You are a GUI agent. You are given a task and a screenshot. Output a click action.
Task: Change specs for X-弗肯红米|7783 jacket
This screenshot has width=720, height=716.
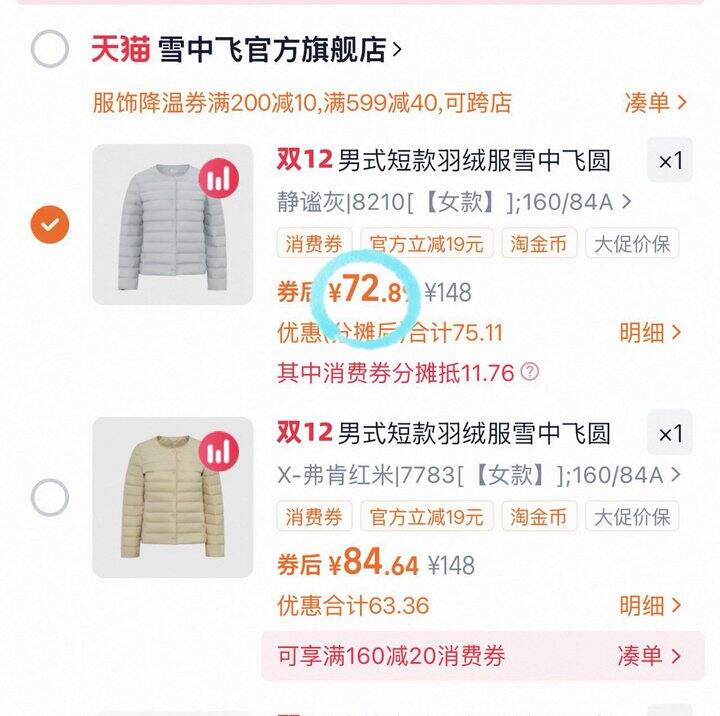[x=478, y=475]
